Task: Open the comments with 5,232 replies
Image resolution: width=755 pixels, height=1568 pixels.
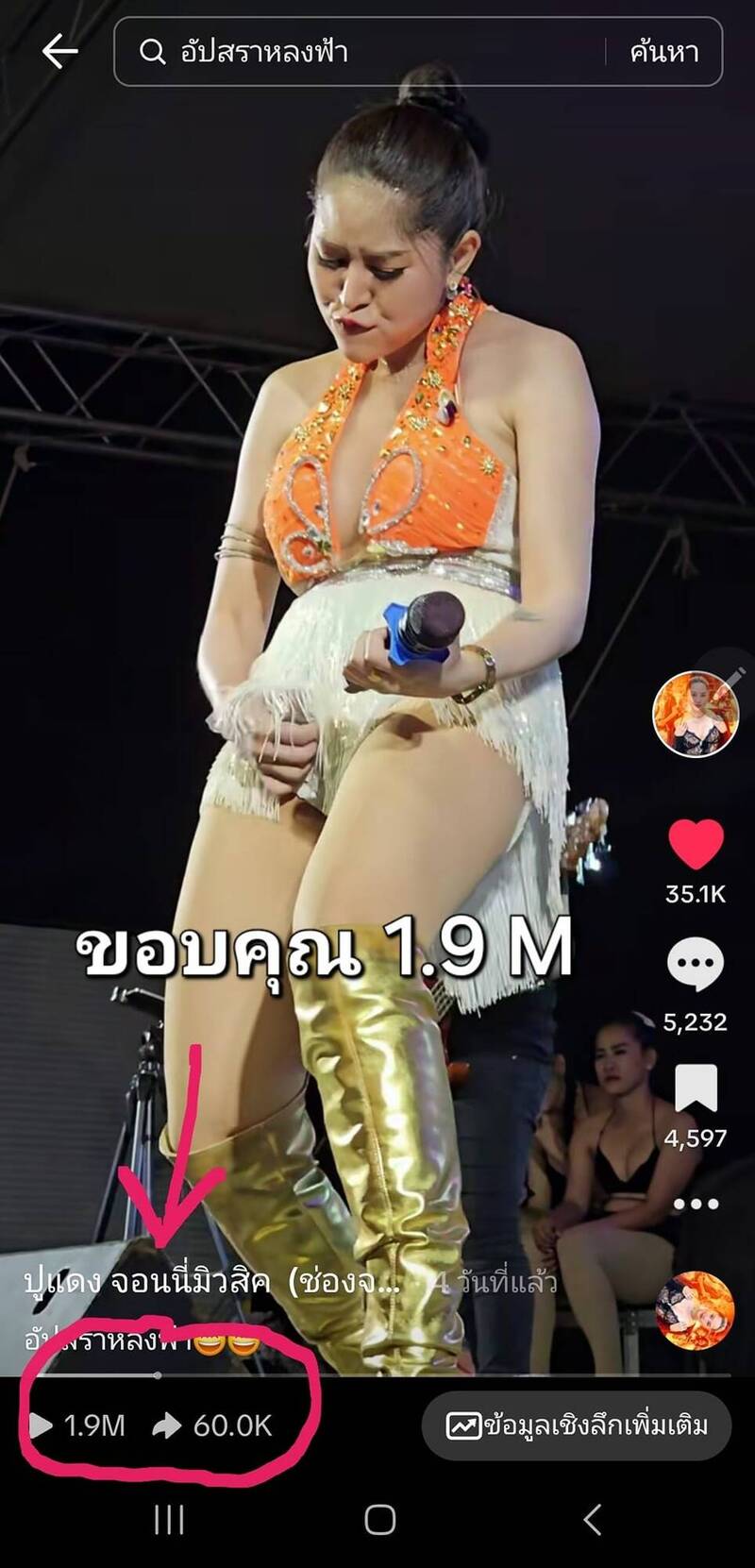Action: 696,964
